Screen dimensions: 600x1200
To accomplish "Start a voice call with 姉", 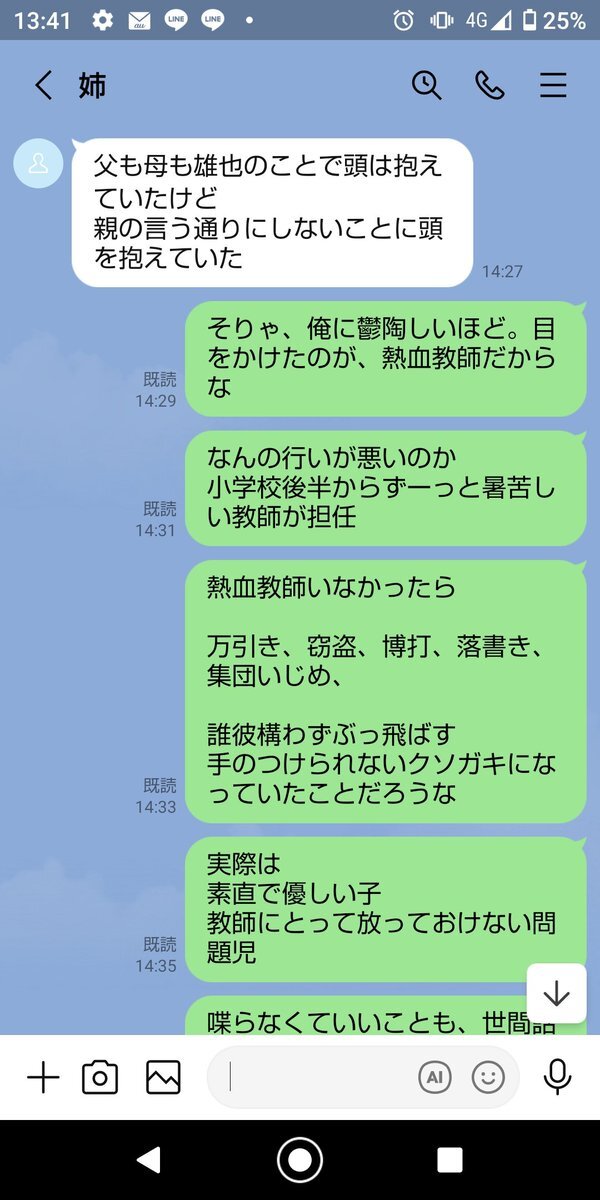I will tap(490, 86).
